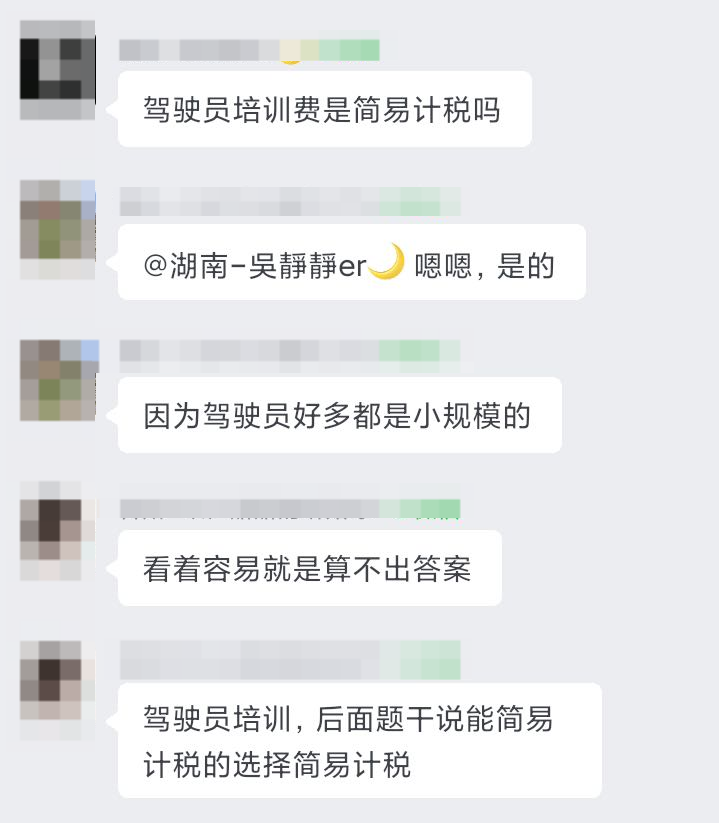Open avatar beside 因为驾驶员好多都是小规模的 message
Viewport: 719px width, 823px height.
[x=58, y=380]
